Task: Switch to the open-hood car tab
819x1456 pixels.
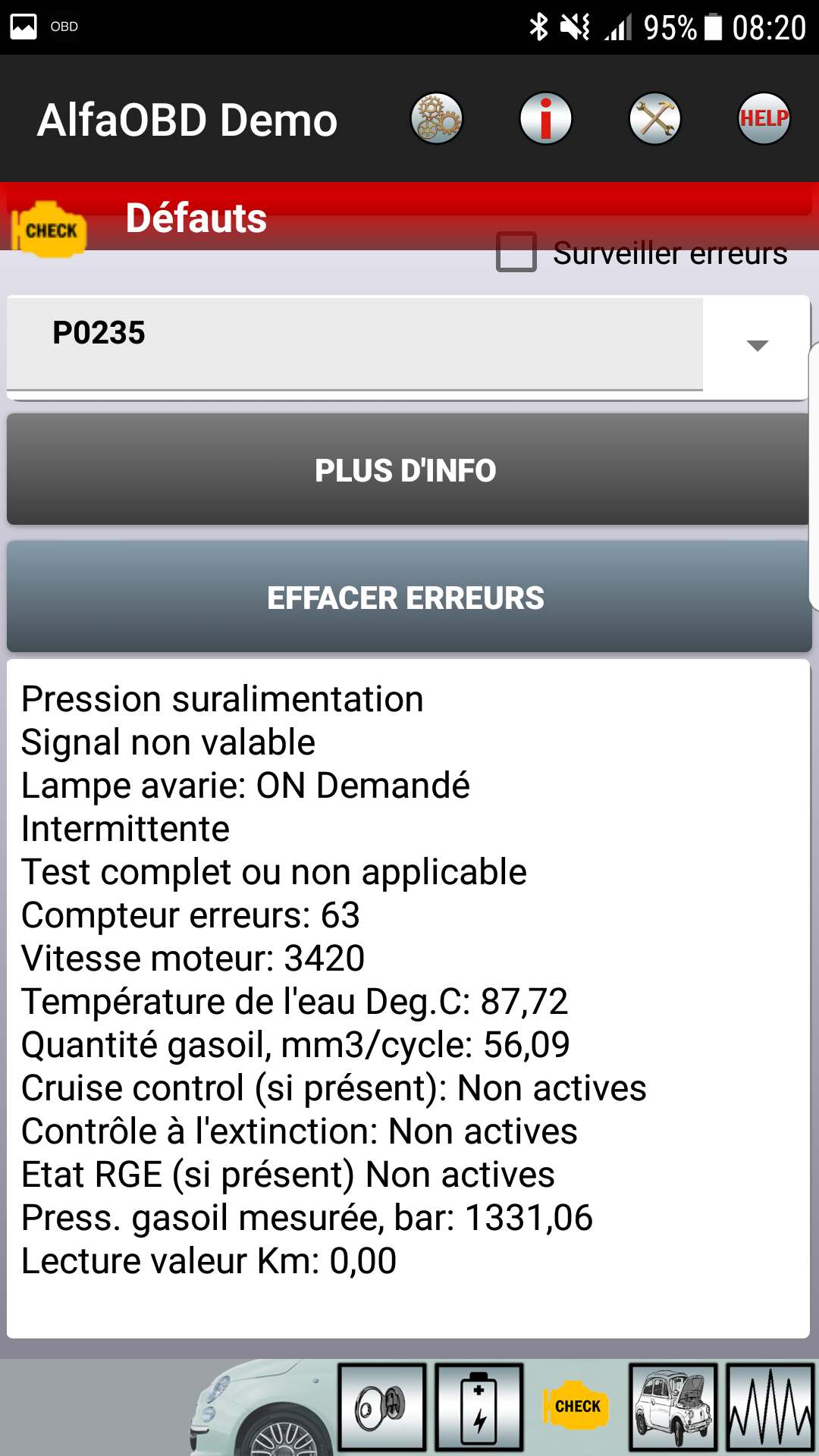Action: [x=673, y=1407]
